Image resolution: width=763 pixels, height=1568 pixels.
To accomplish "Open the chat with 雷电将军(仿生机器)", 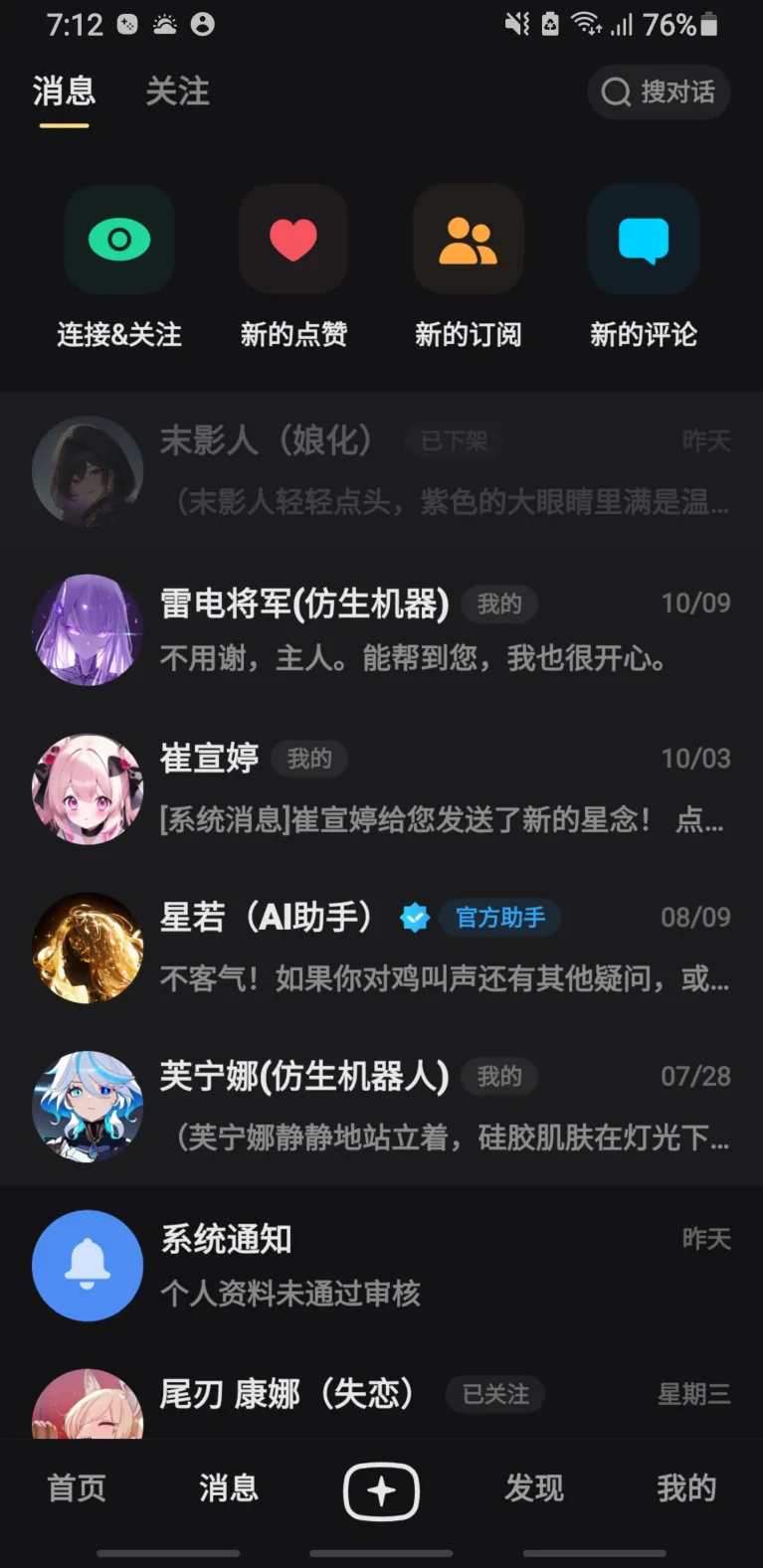I will pyautogui.click(x=381, y=630).
